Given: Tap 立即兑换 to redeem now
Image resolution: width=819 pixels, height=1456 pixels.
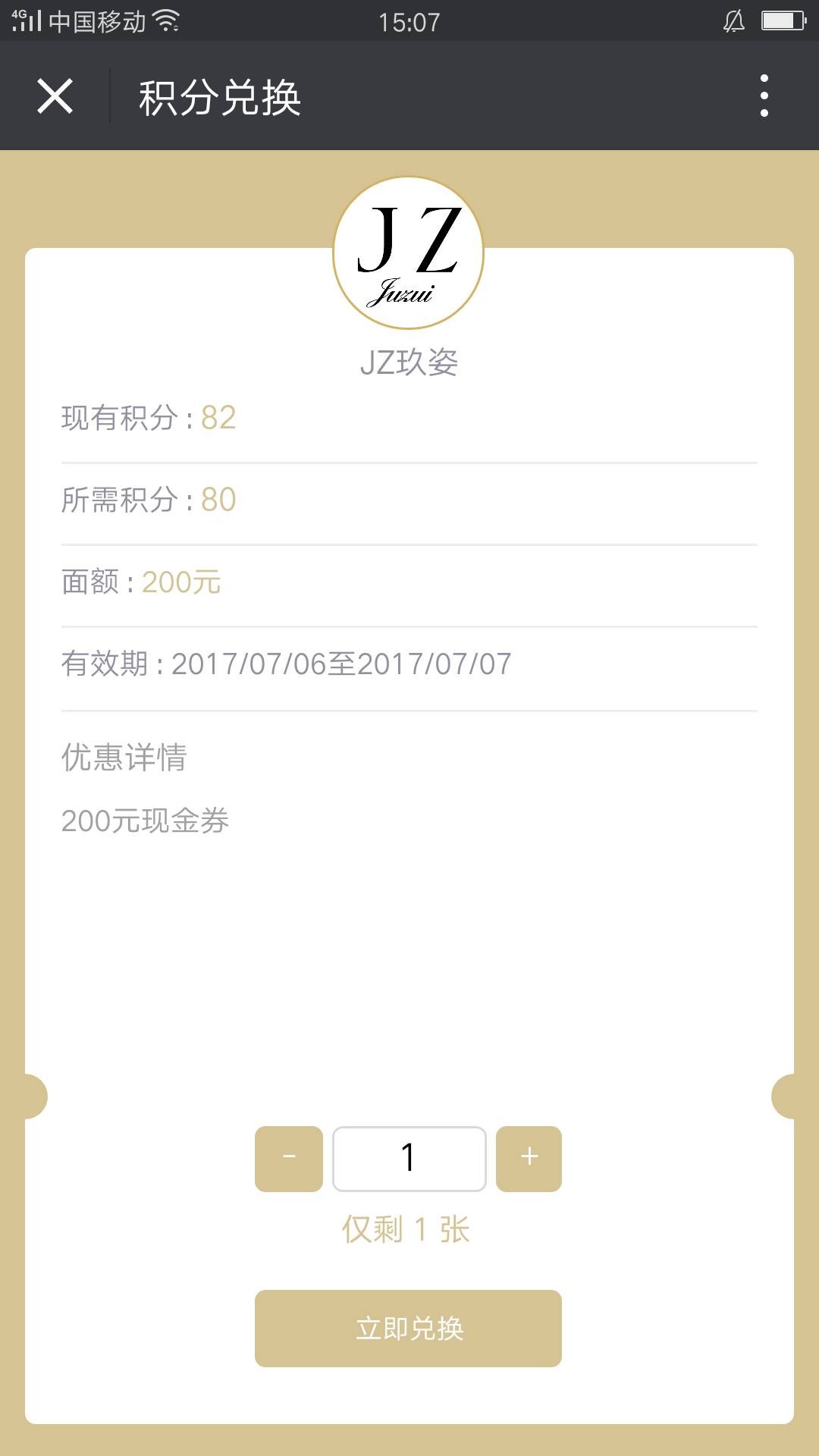Looking at the screenshot, I should [408, 1328].
